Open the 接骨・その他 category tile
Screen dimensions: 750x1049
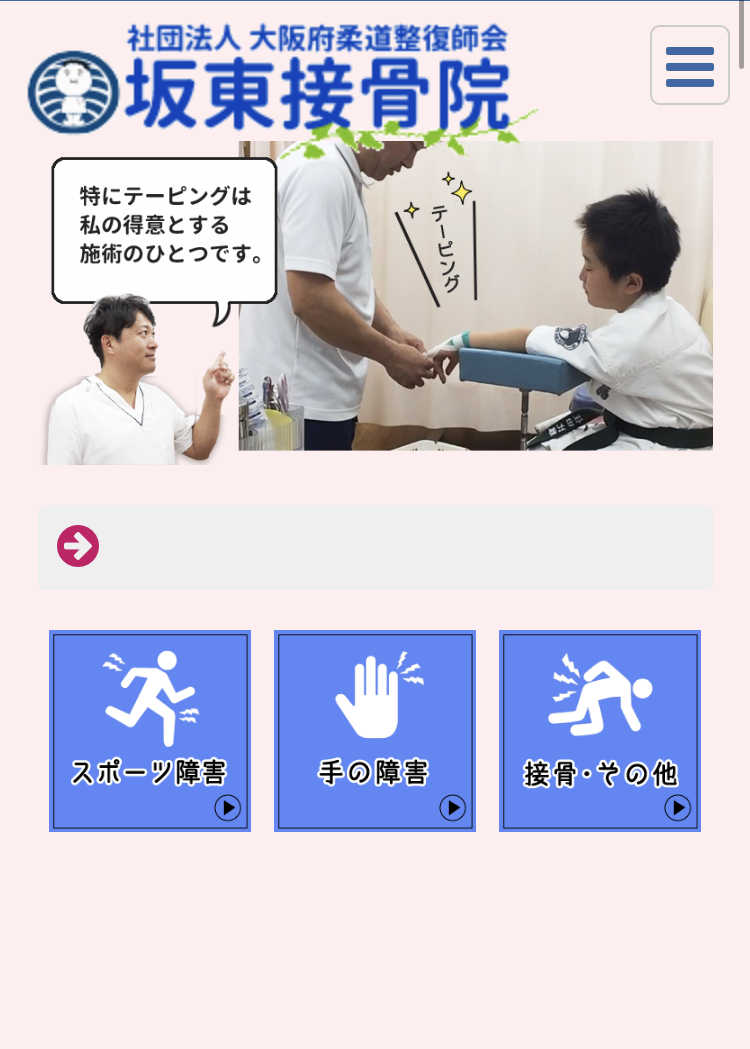click(600, 731)
